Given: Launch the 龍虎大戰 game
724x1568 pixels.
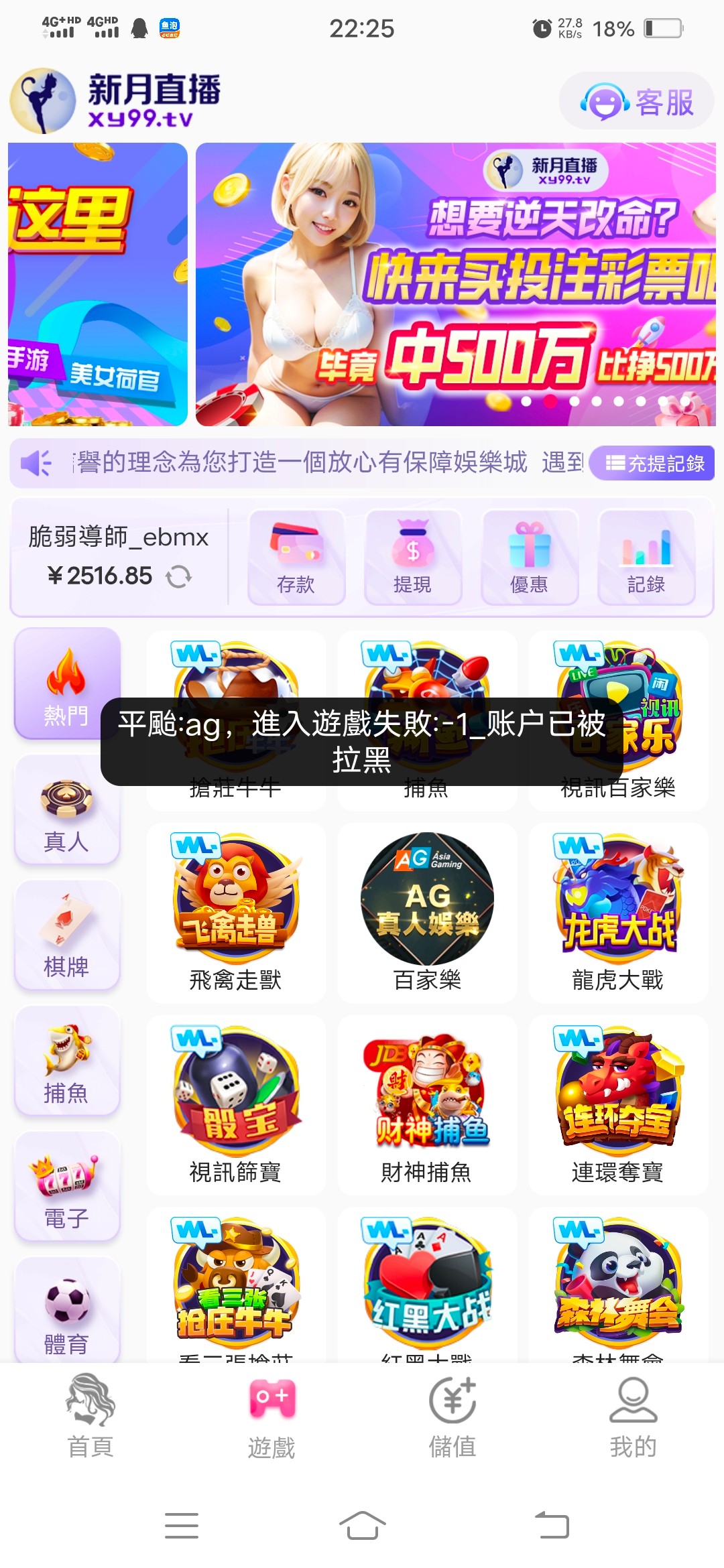Looking at the screenshot, I should [617, 913].
